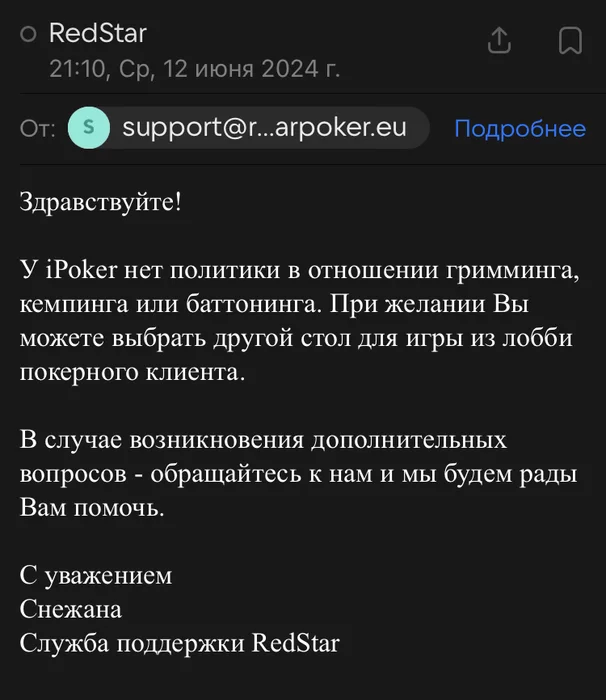
Task: Open the support@r...arpoker.eu sender chip
Action: [248, 128]
